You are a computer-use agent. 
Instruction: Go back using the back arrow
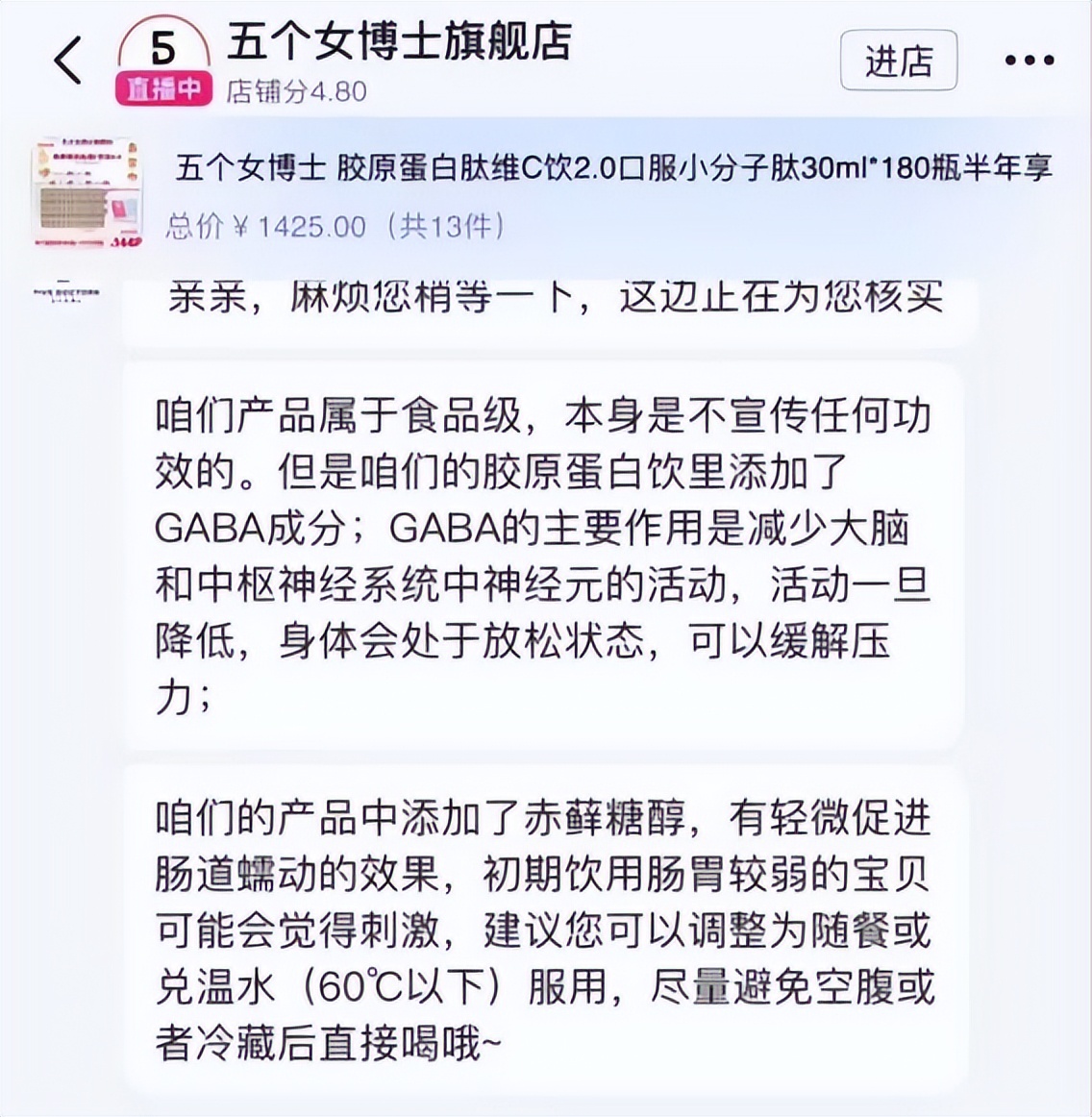pos(68,62)
